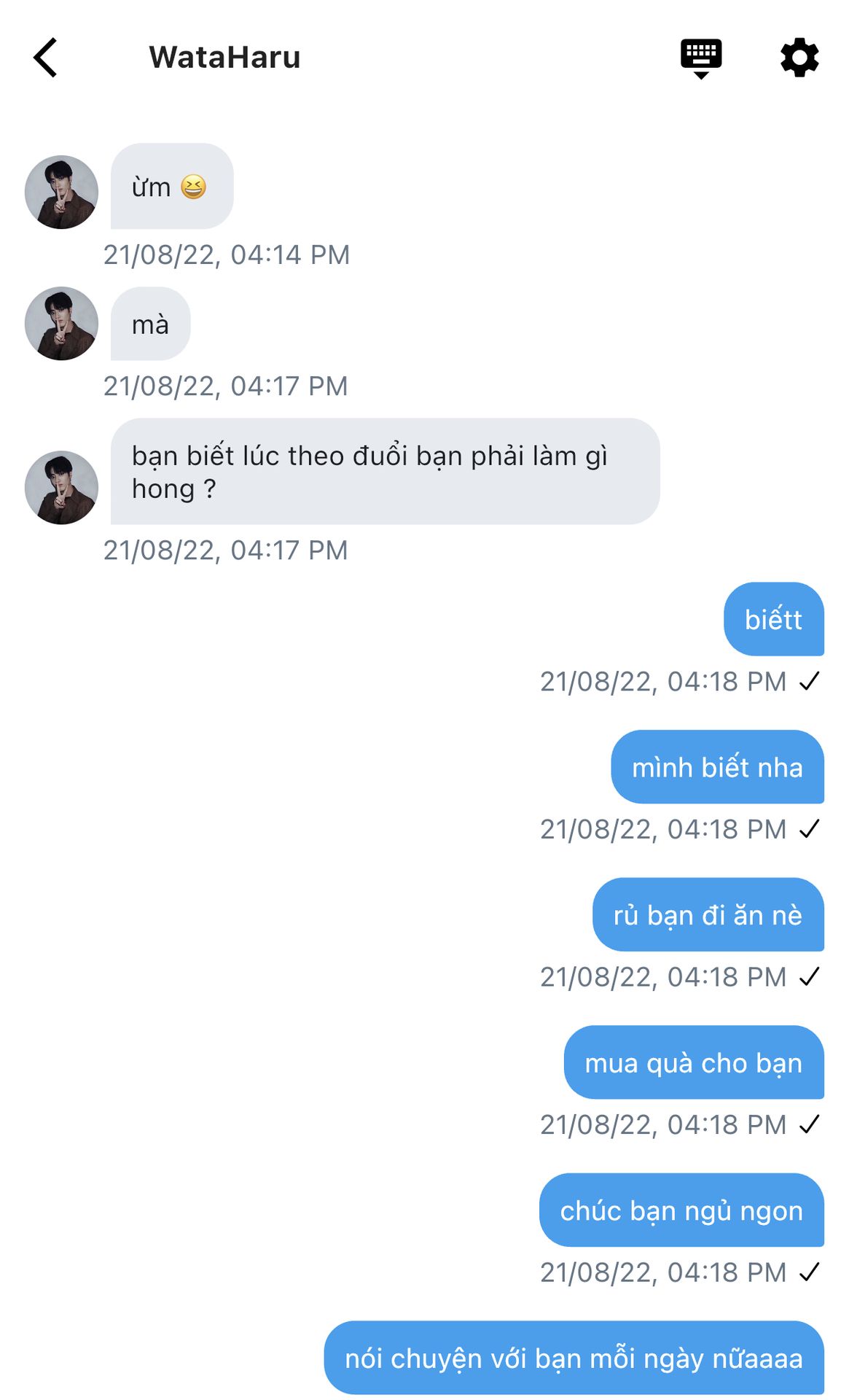Tap WataHaru's avatar next to the 'ừm' message

pyautogui.click(x=61, y=192)
